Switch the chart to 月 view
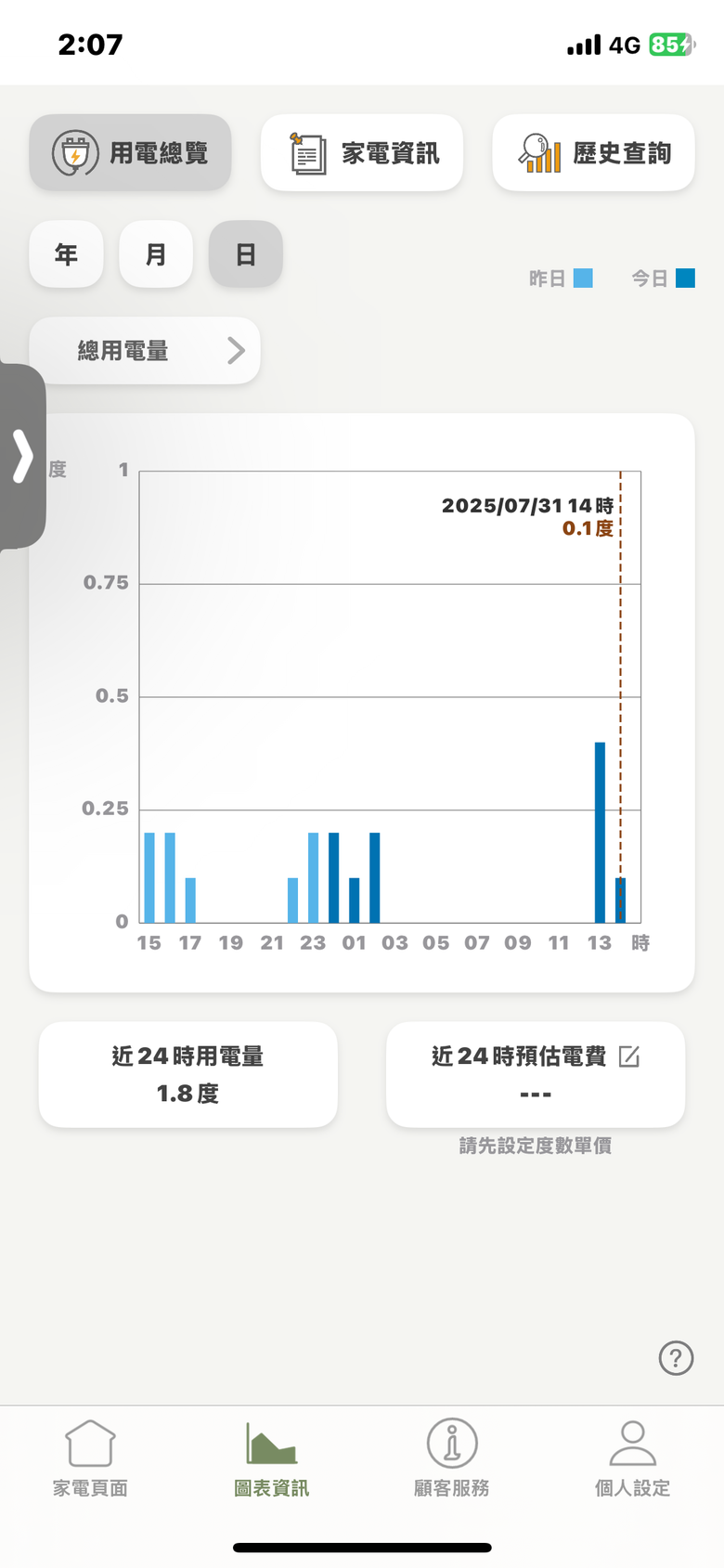Screen dimensions: 724x1568 tap(156, 254)
